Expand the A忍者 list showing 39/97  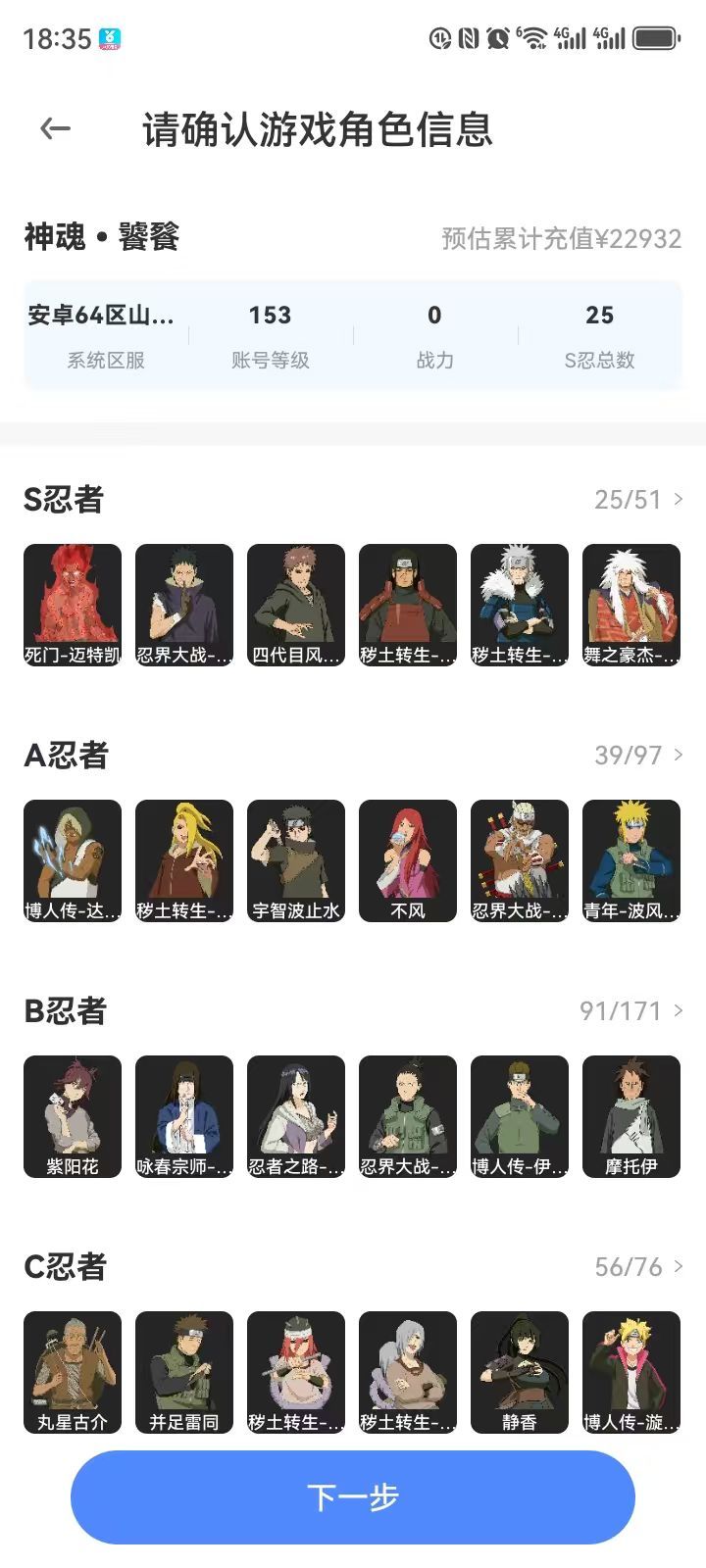[638, 756]
